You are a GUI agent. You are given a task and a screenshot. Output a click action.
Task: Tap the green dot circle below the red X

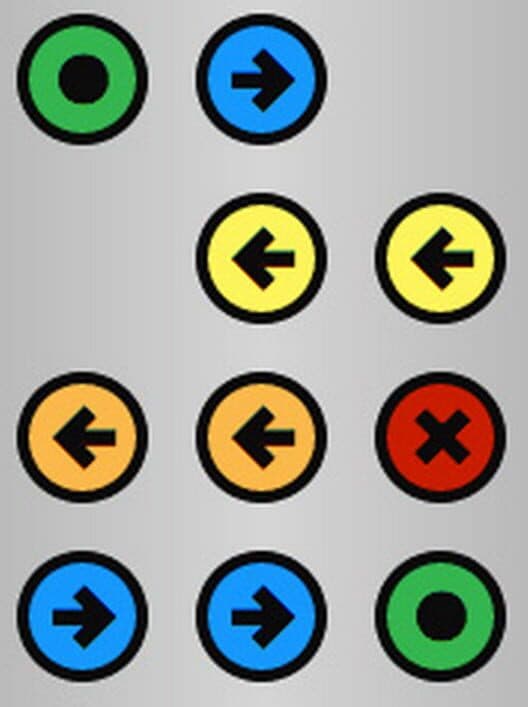click(441, 616)
